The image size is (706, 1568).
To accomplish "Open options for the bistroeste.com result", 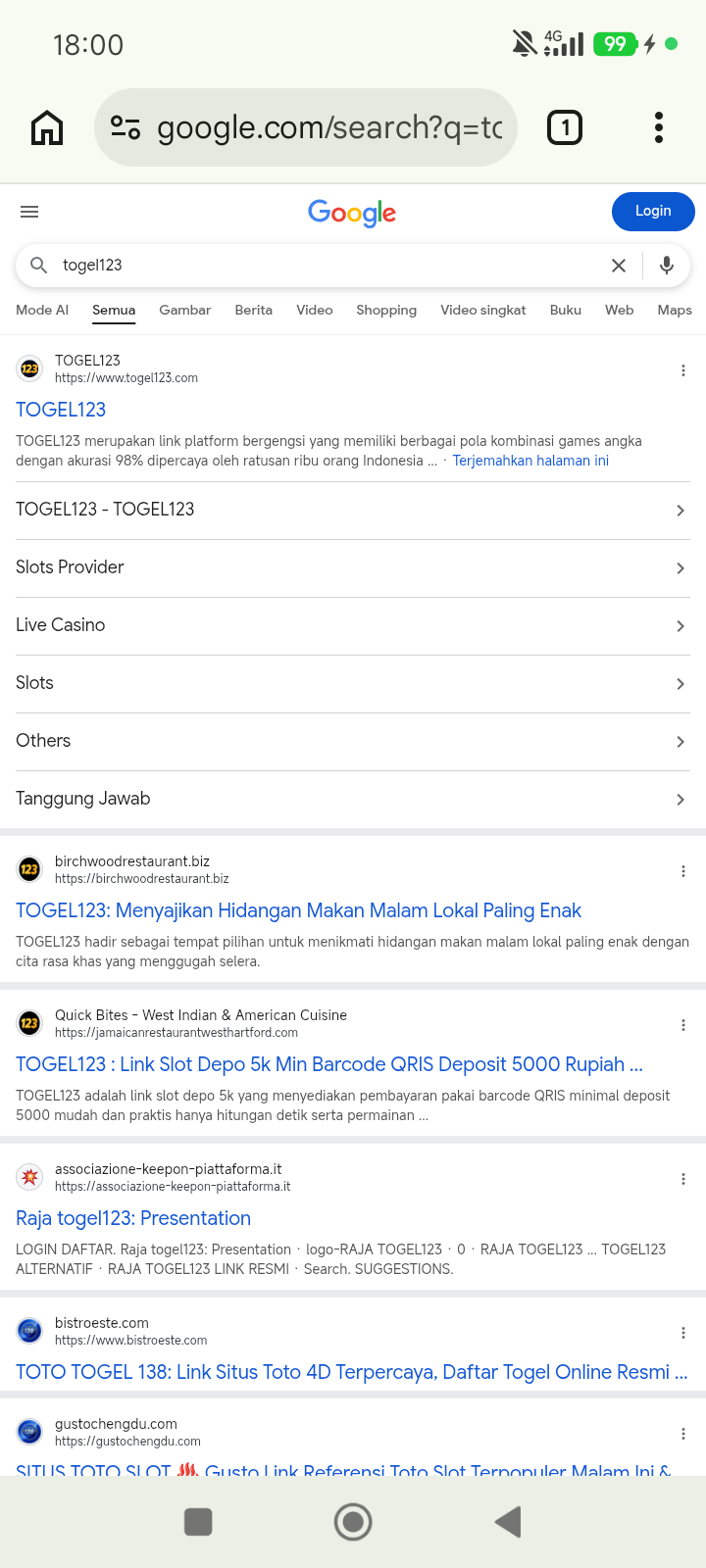I will (683, 1333).
